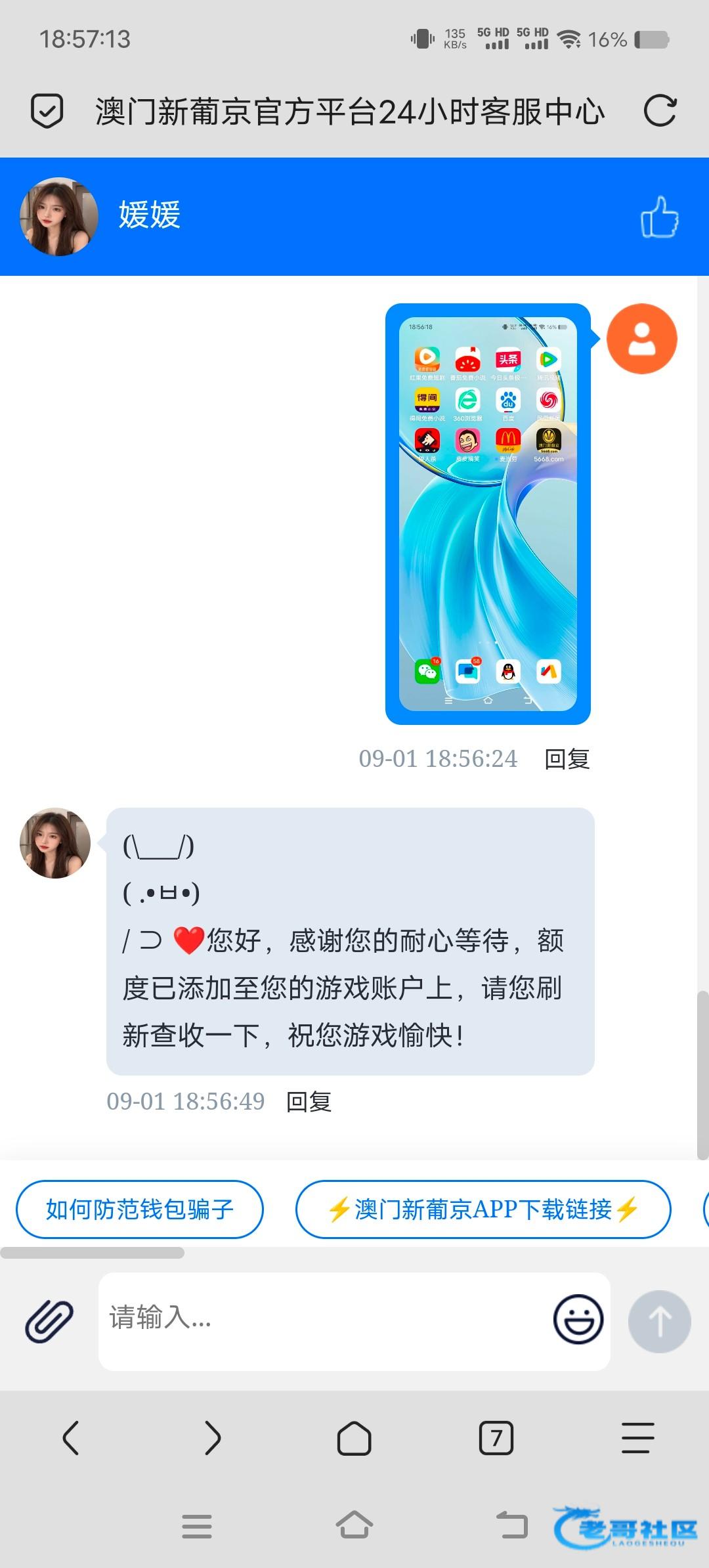The image size is (709, 1568).
Task: Select the 如何防范钱包骗子 quick reply chip
Action: [139, 1209]
